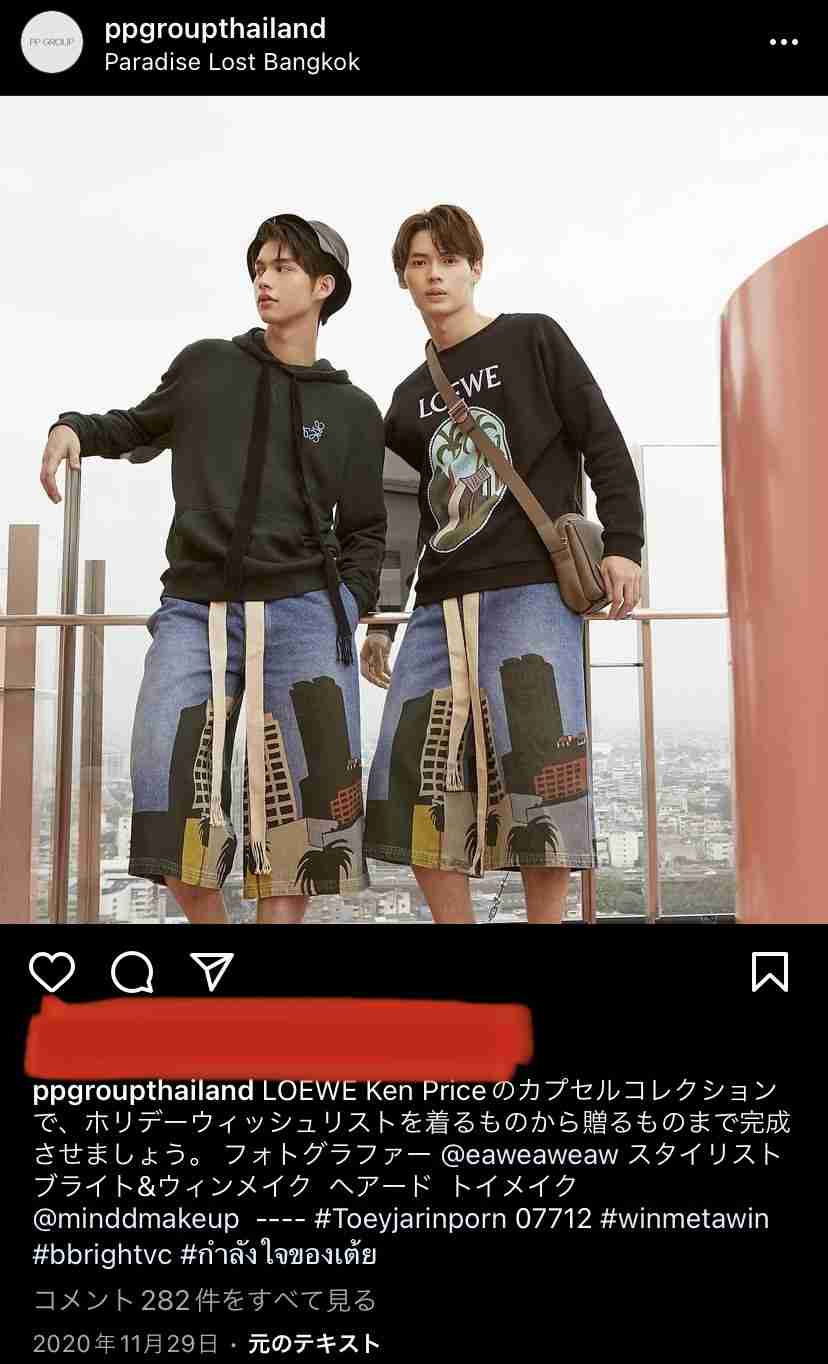
Task: Show original text via 元のテキスト
Action: pyautogui.click(x=314, y=1343)
